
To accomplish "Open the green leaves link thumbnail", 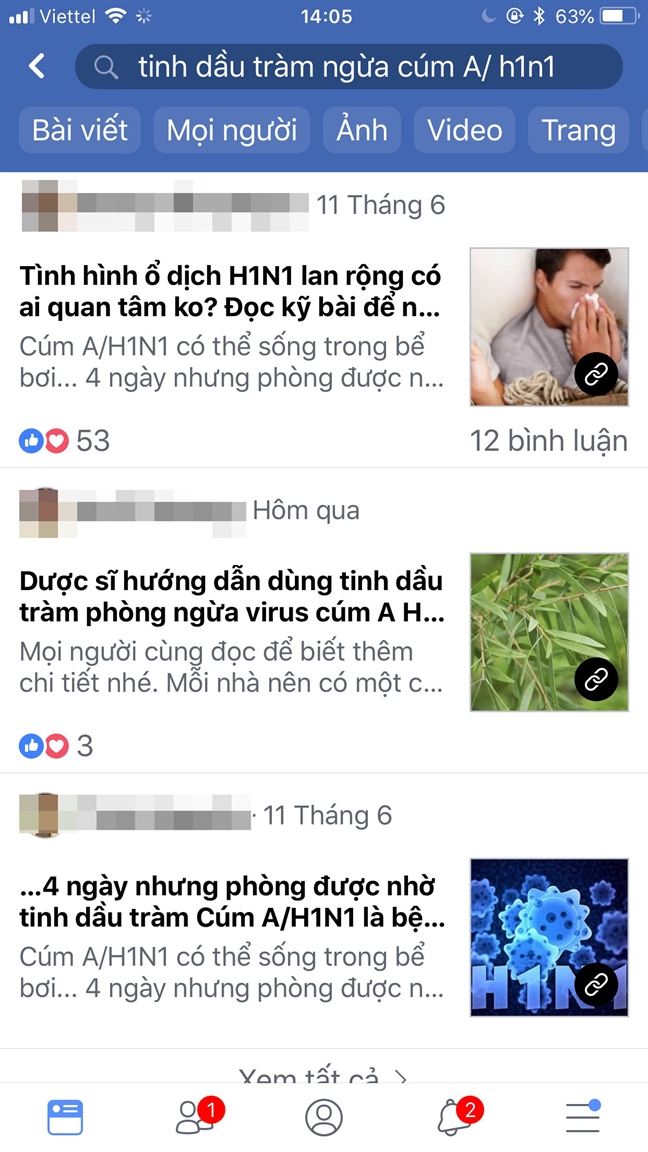I will pyautogui.click(x=549, y=632).
